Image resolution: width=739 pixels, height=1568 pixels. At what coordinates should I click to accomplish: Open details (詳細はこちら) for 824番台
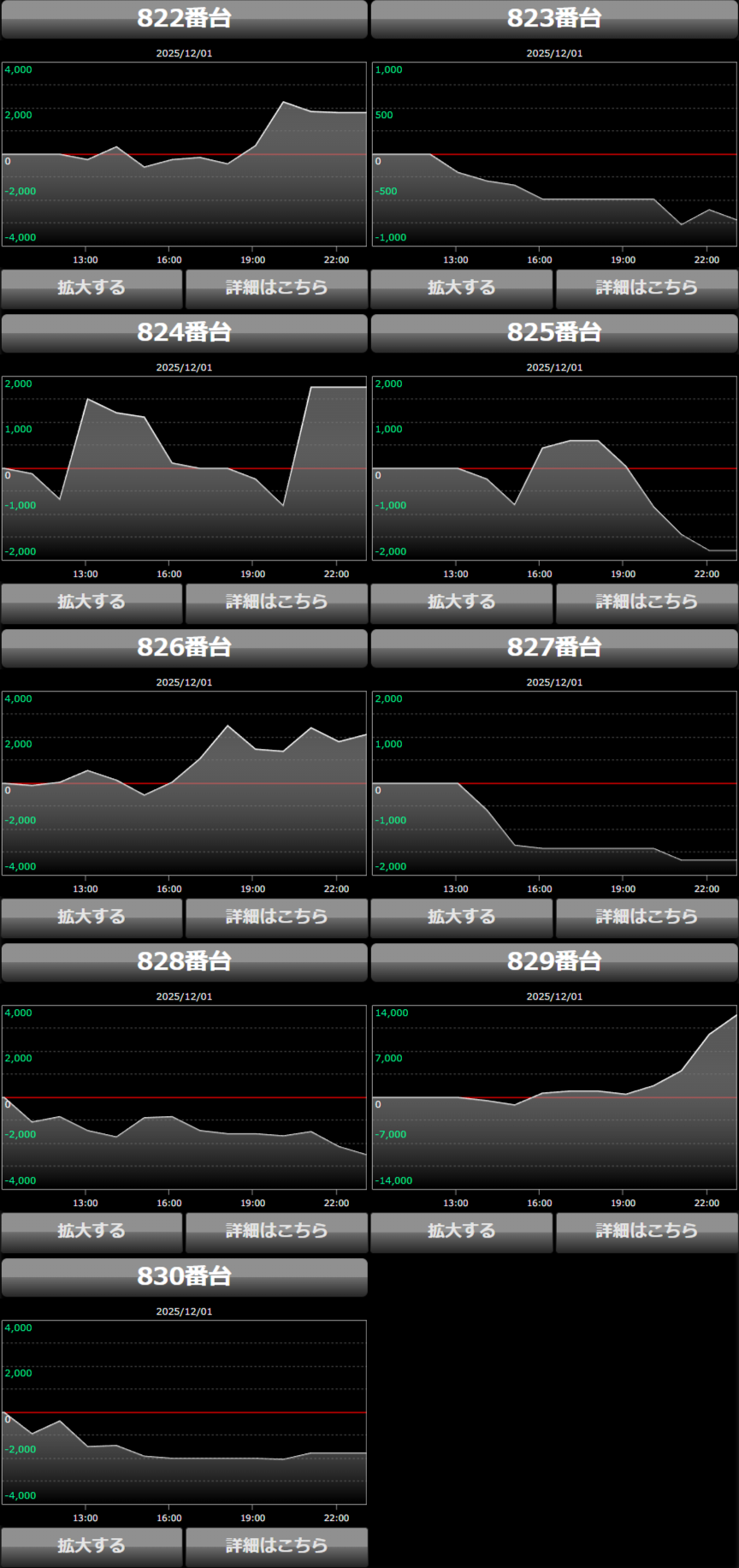point(276,603)
